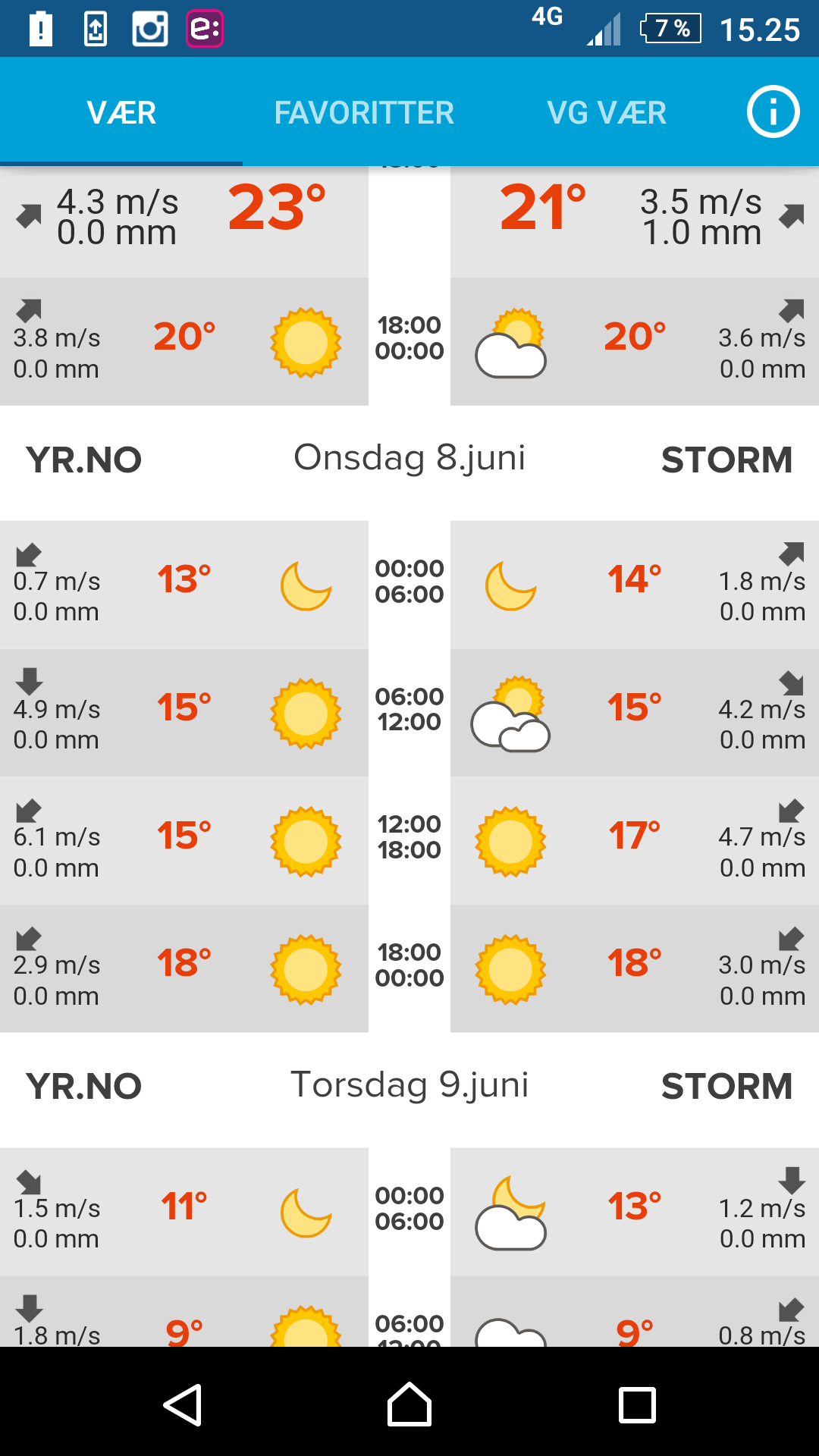
Task: Open the VG VÆR tab
Action: 607,112
